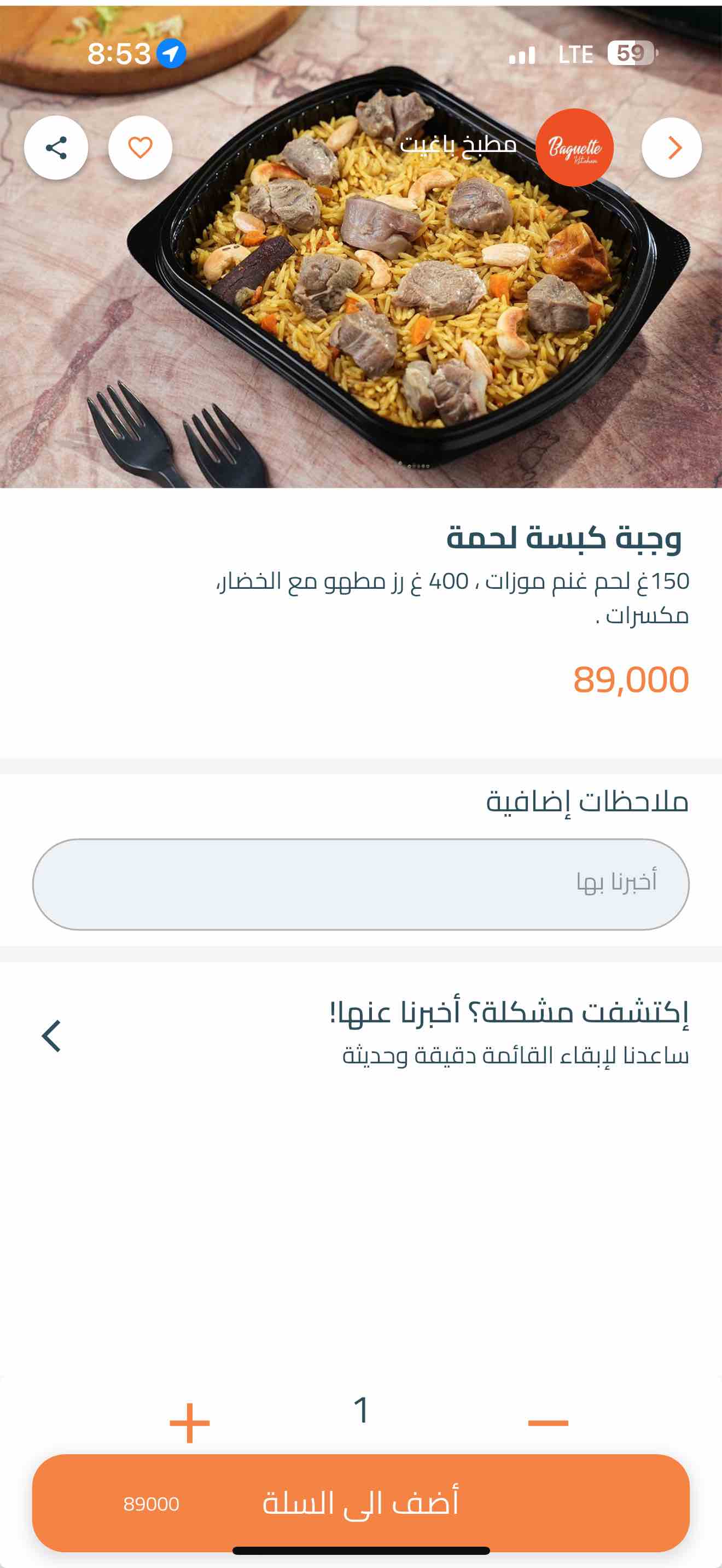Tap the additional notes text field

360,884
